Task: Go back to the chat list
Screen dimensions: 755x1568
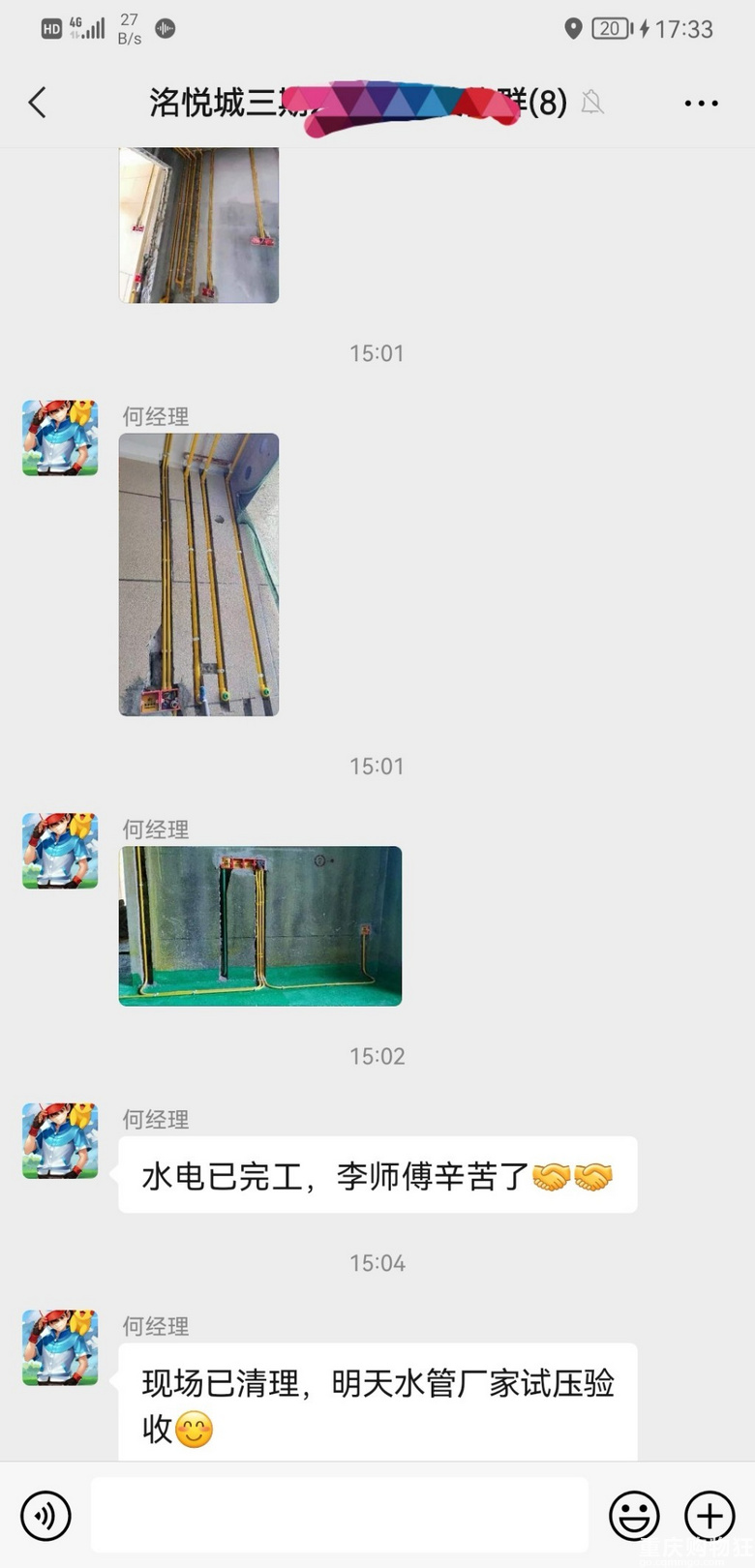Action: coord(38,103)
